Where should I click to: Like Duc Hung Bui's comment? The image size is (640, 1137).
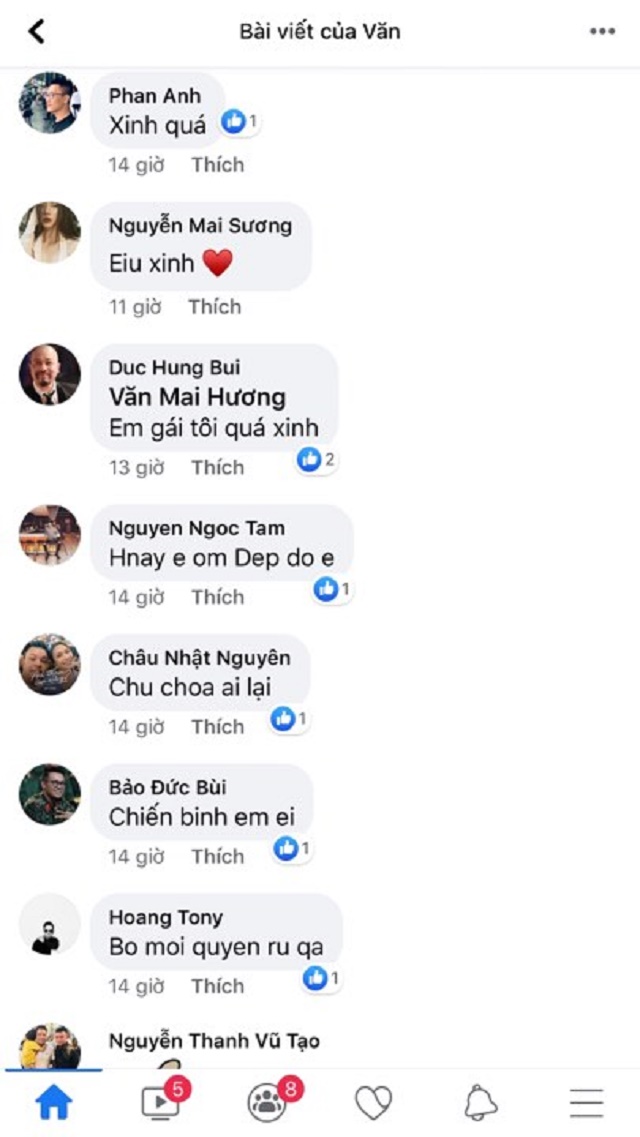coord(217,468)
